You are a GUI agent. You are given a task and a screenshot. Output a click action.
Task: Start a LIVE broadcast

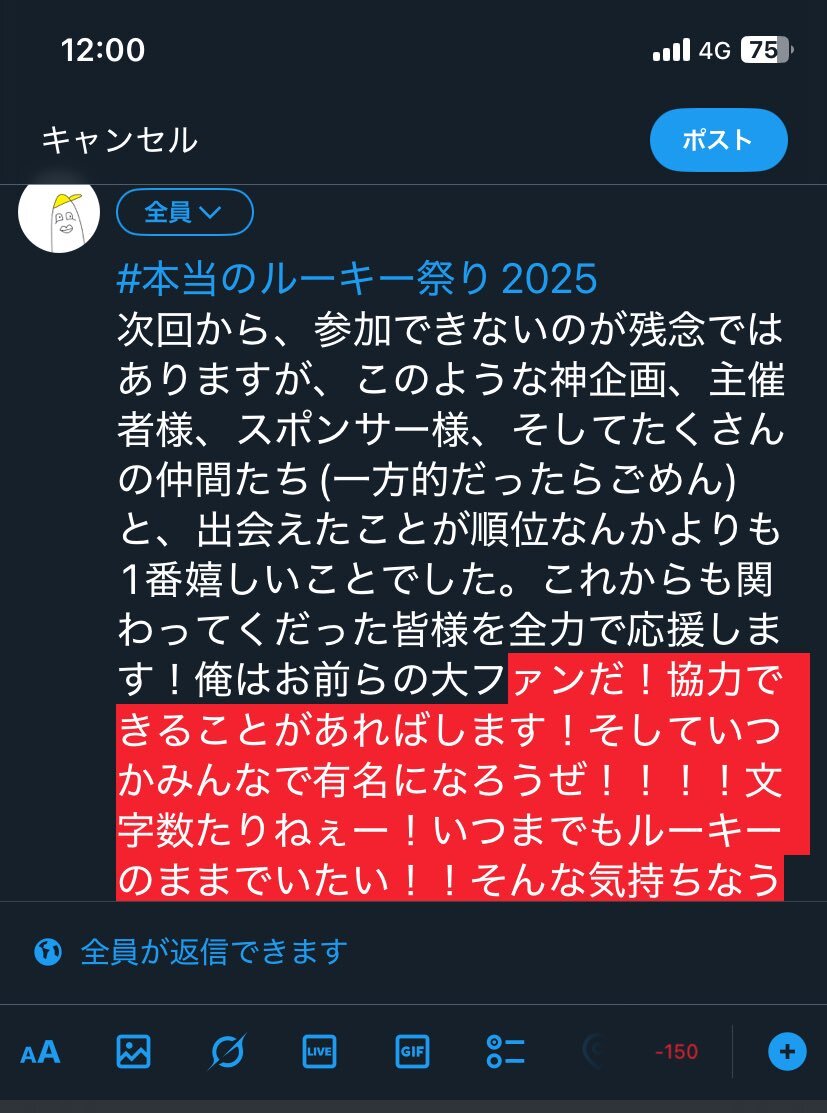(x=319, y=1051)
